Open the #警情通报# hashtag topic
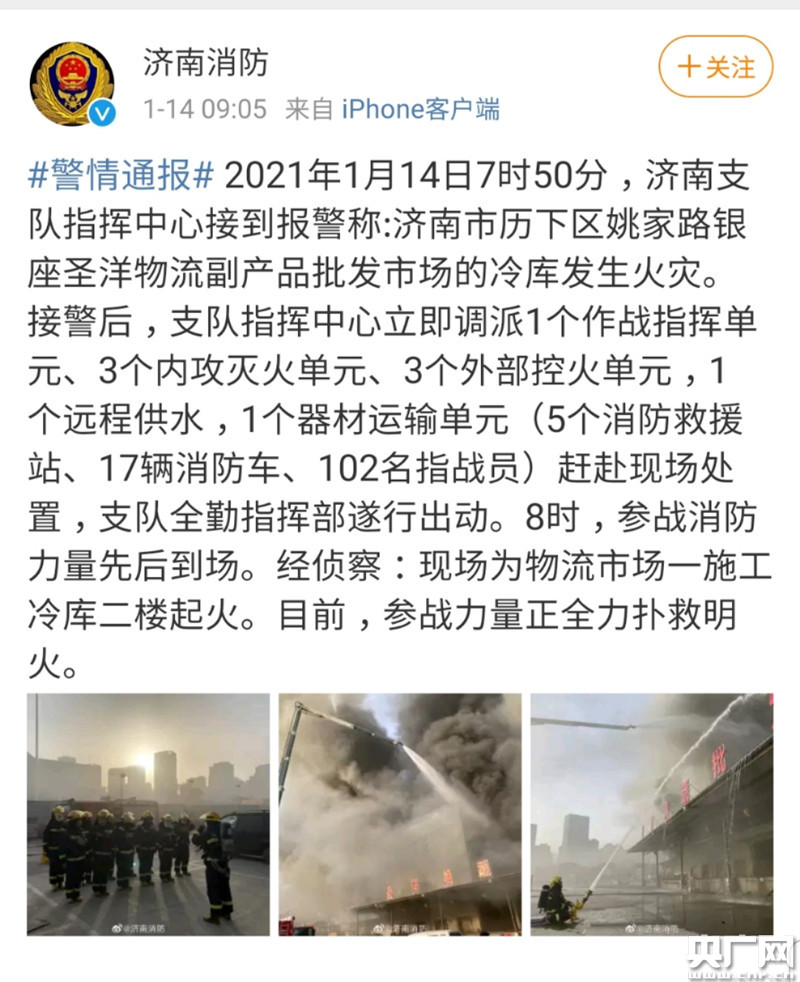This screenshot has height=982, width=800. (x=121, y=177)
